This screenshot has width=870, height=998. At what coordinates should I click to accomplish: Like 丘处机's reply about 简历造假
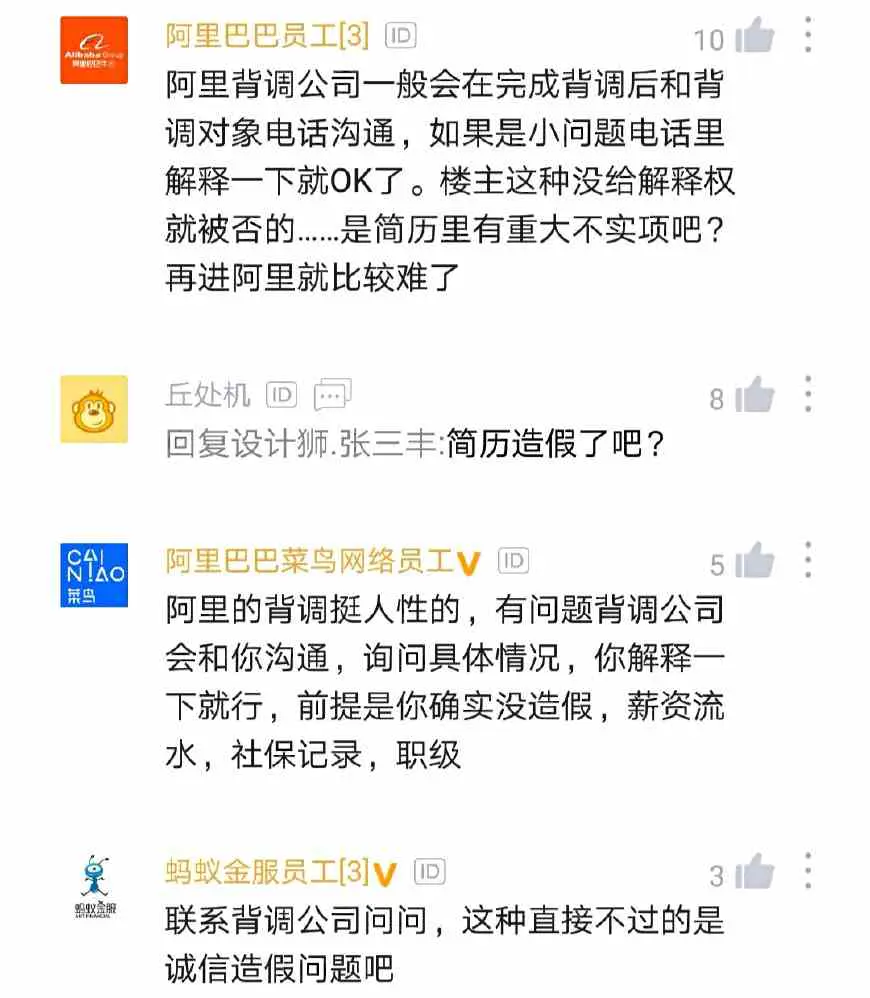[x=755, y=398]
